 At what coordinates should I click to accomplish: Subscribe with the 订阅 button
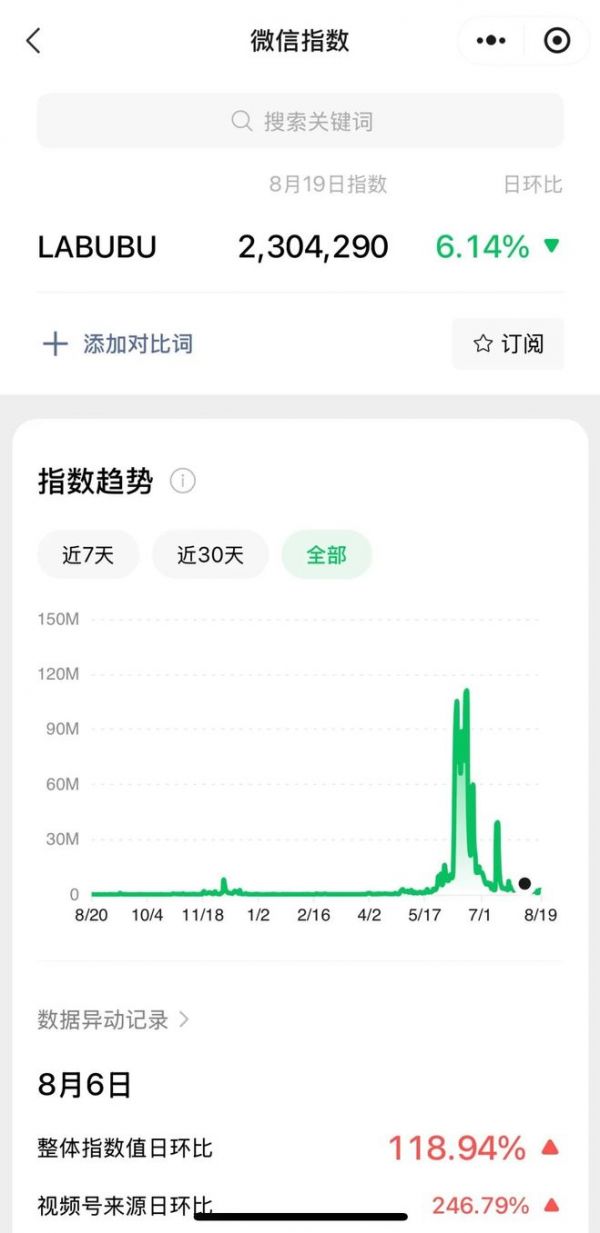click(x=508, y=344)
